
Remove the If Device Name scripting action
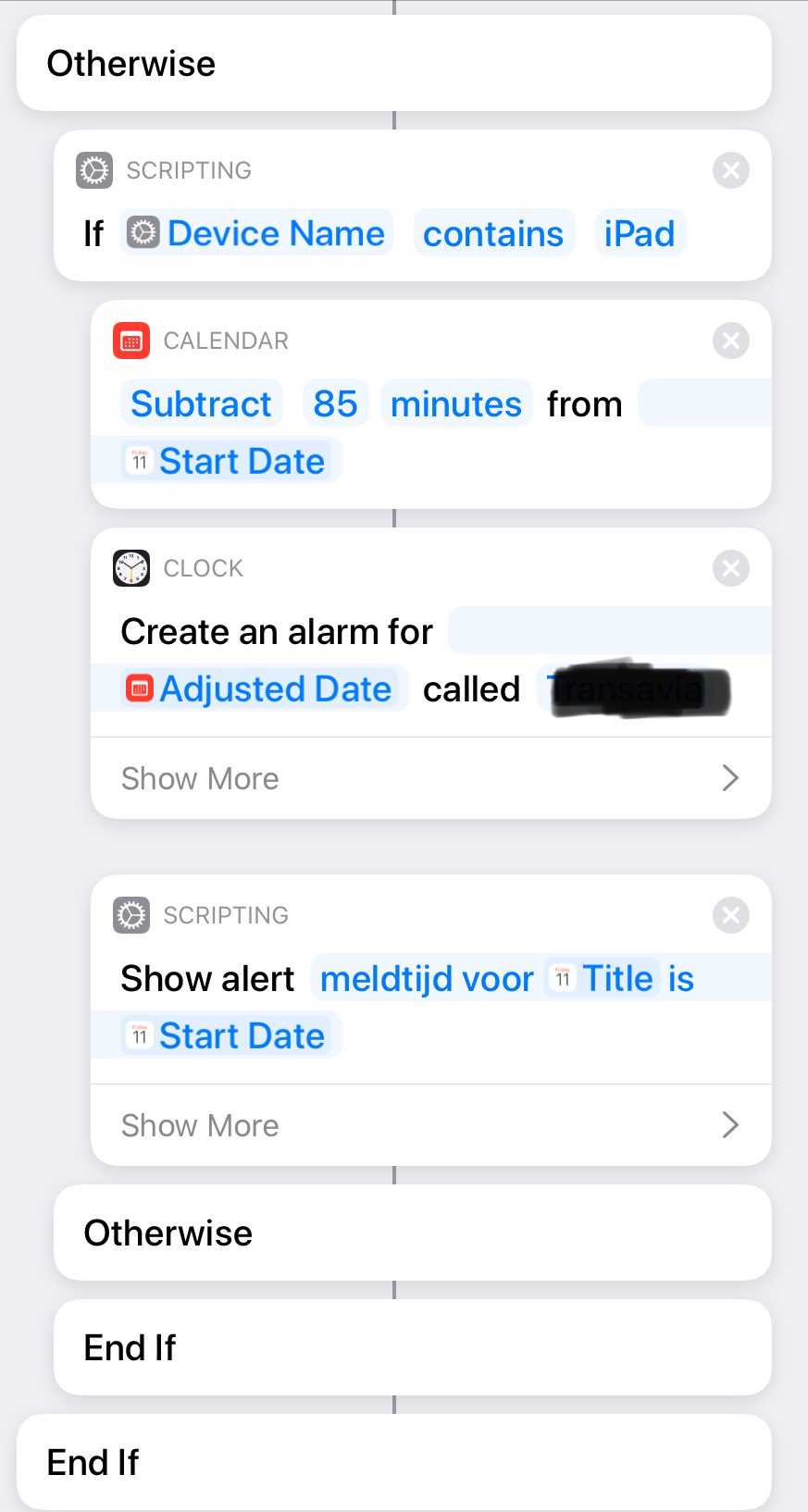click(x=730, y=170)
